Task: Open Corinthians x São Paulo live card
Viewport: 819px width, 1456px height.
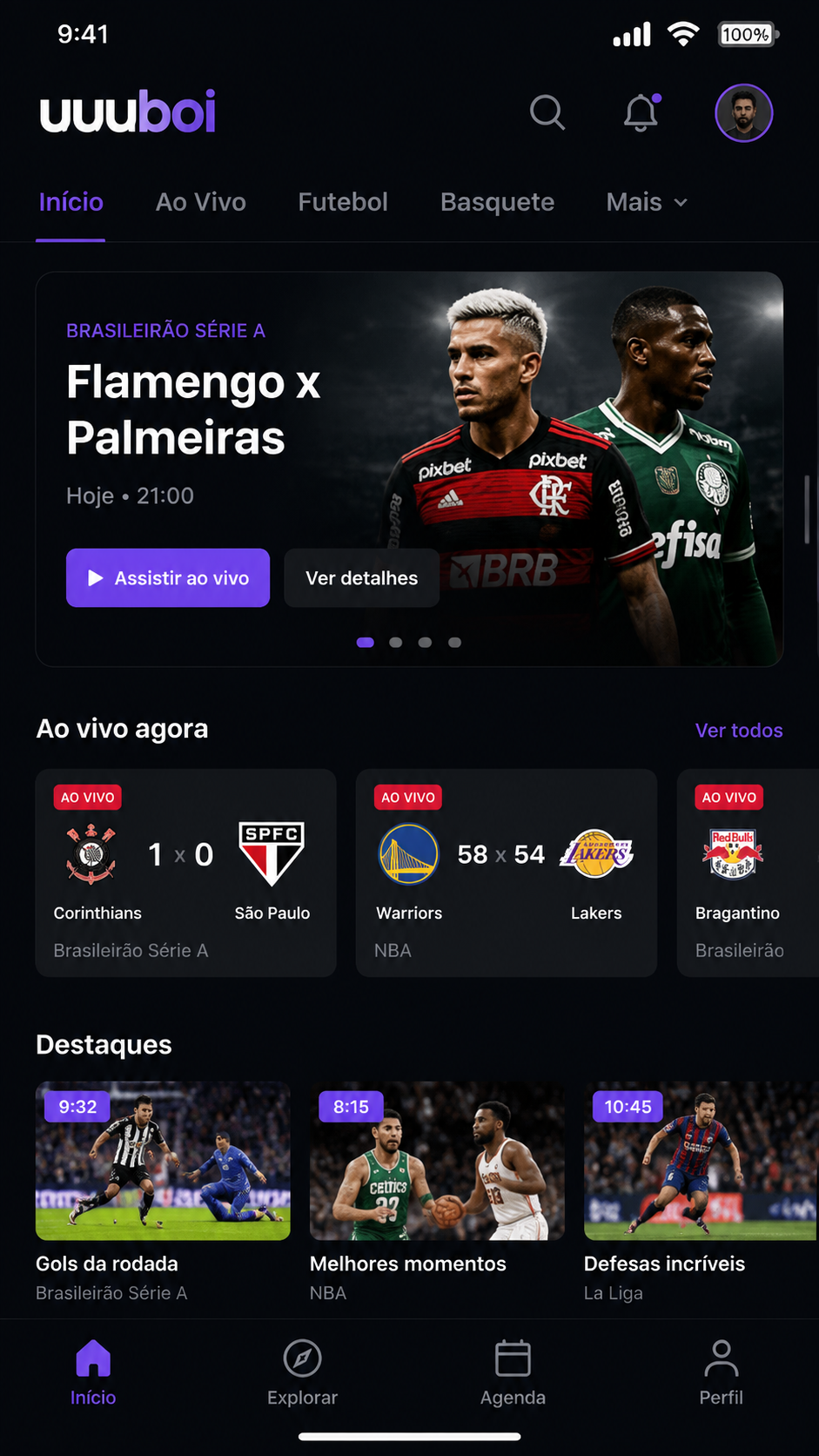Action: 185,873
